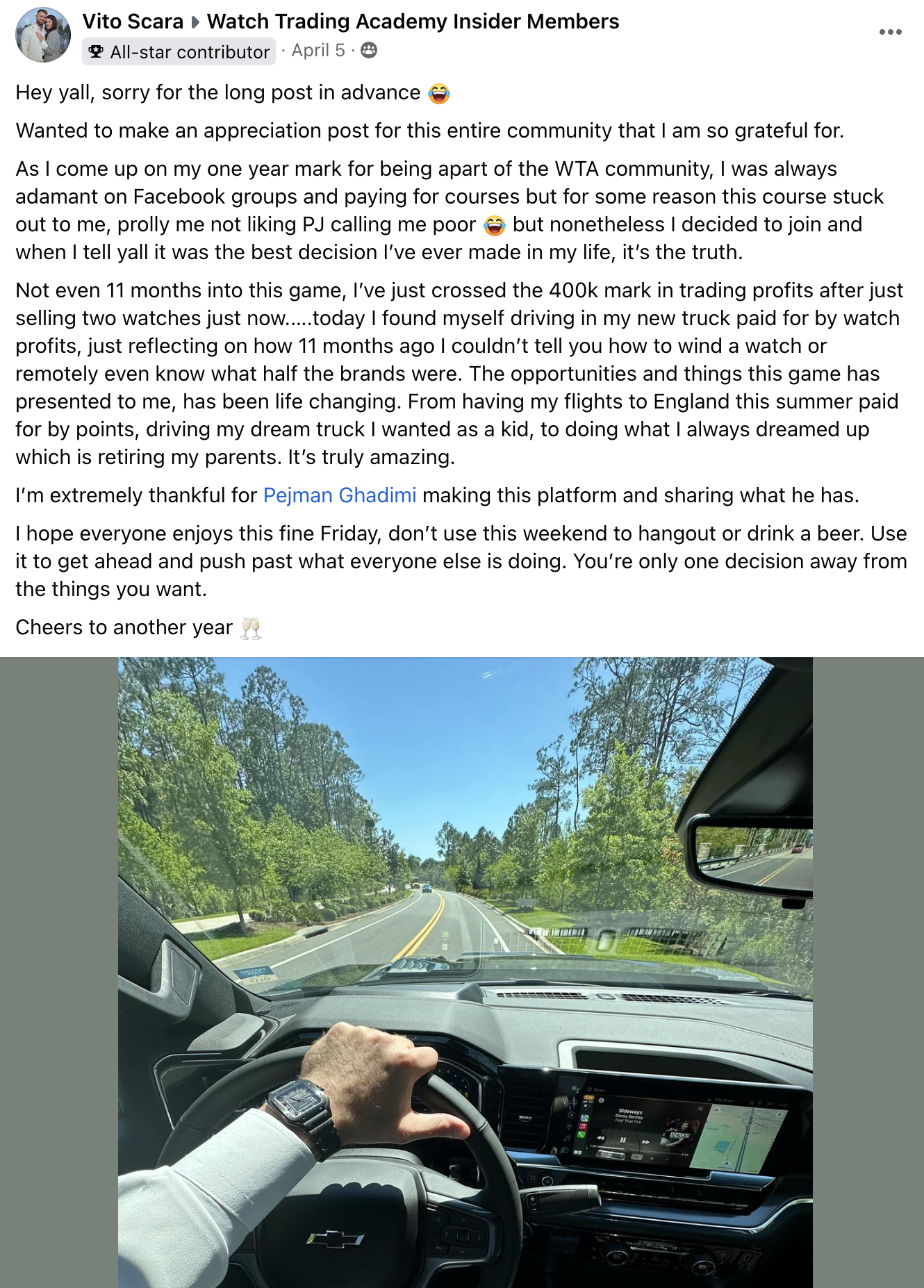Tap the All-star contributor badge
The image size is (924, 1288).
[x=179, y=51]
